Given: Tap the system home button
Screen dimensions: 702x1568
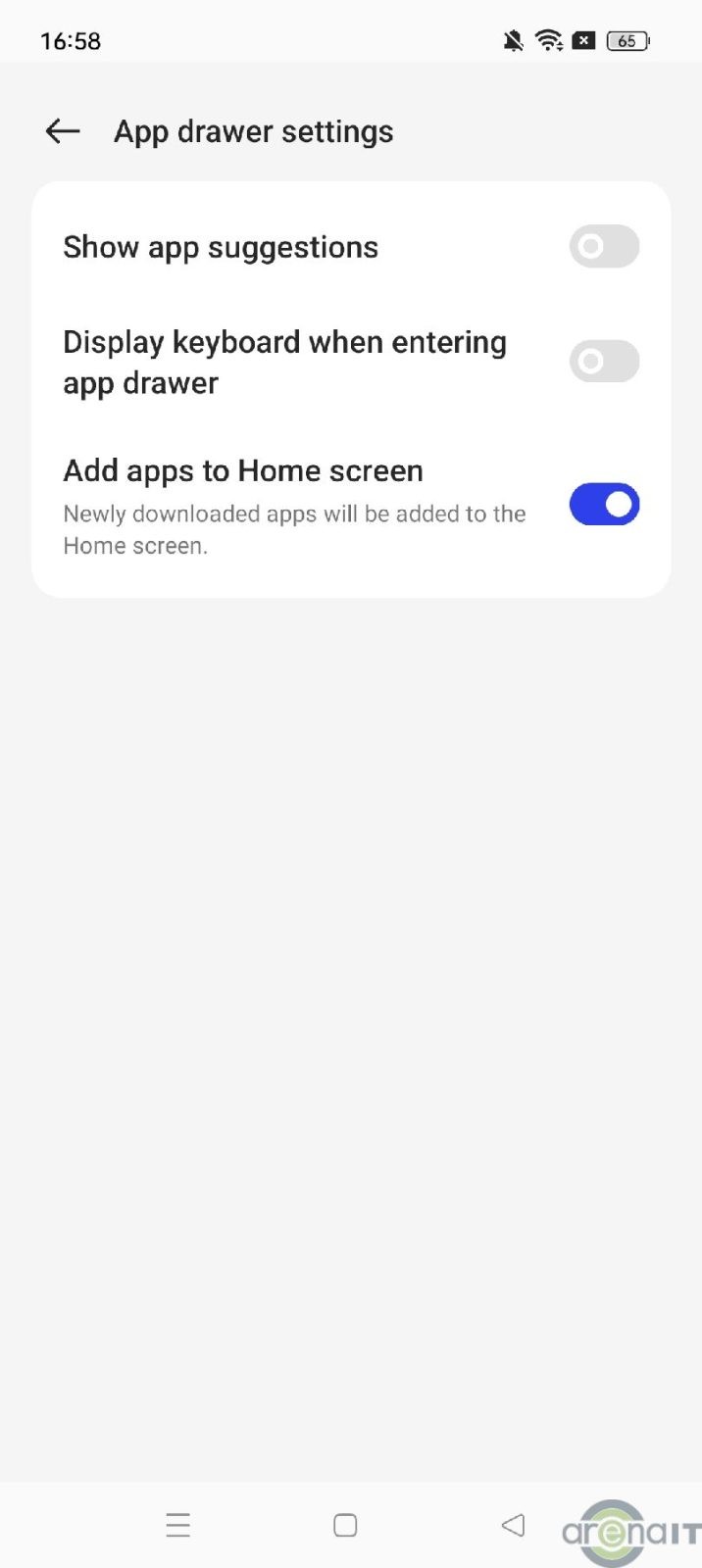Looking at the screenshot, I should (345, 1525).
